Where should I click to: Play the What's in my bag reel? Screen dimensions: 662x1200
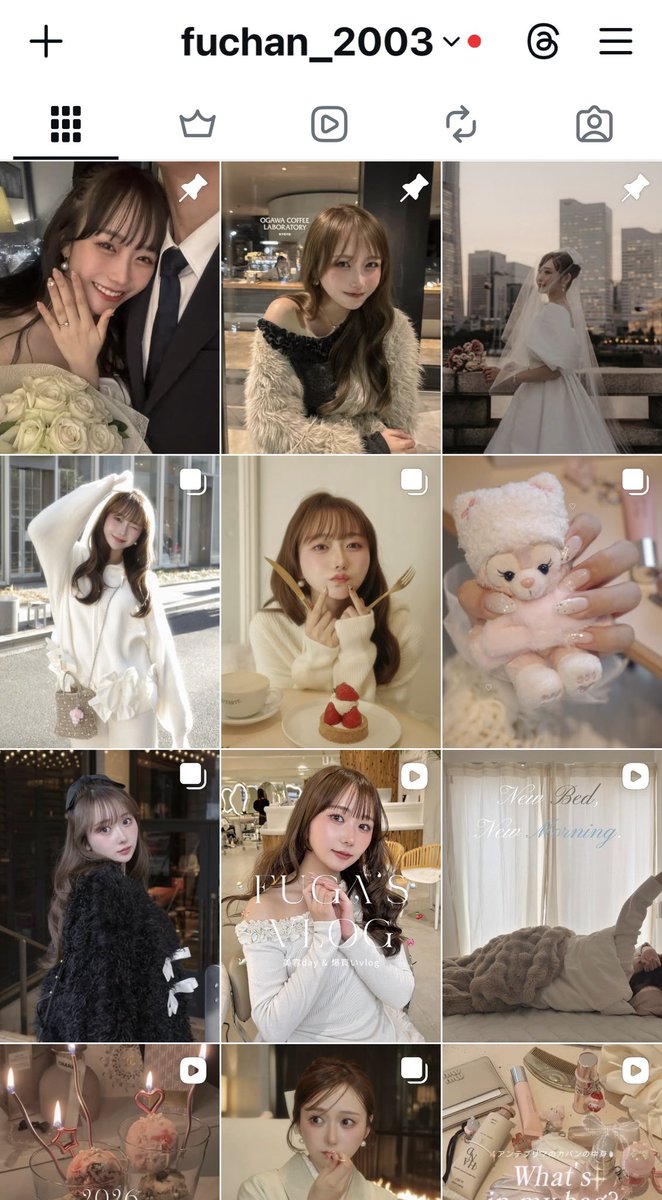click(552, 1123)
